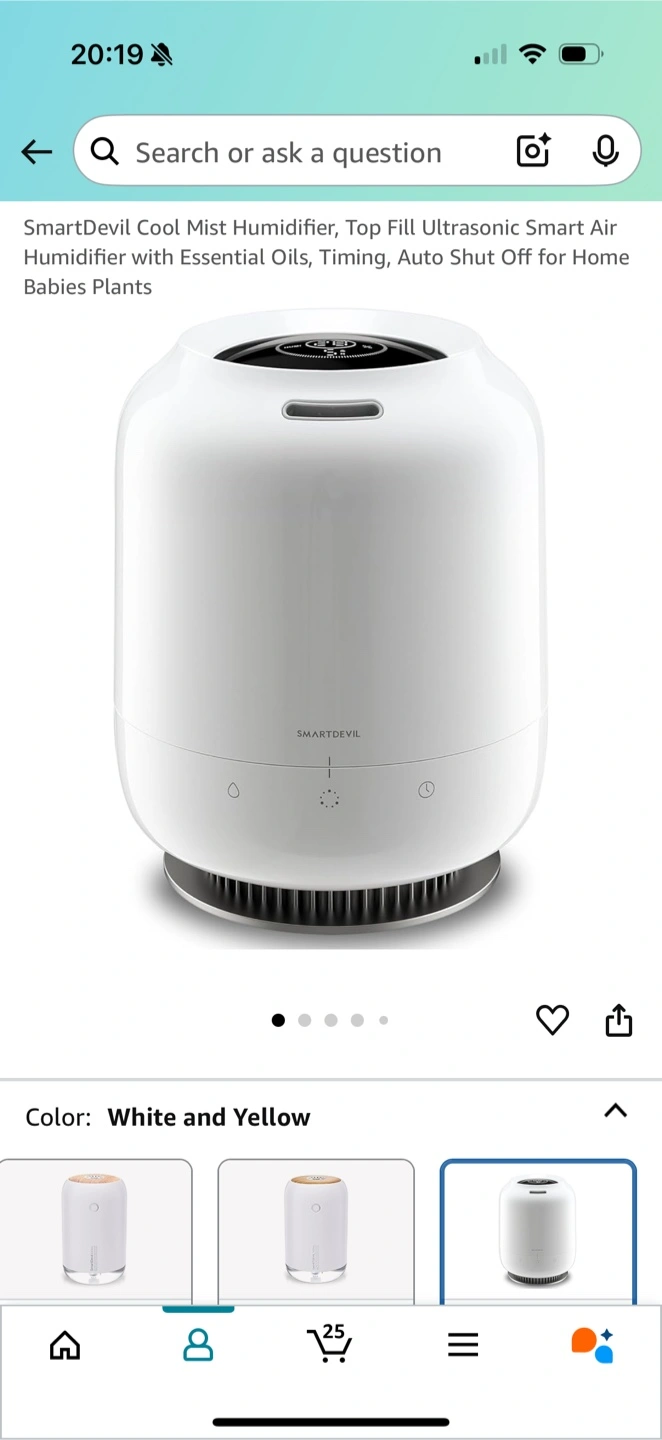The height and width of the screenshot is (1440, 662).
Task: Go to the Home tab
Action: click(65, 1345)
